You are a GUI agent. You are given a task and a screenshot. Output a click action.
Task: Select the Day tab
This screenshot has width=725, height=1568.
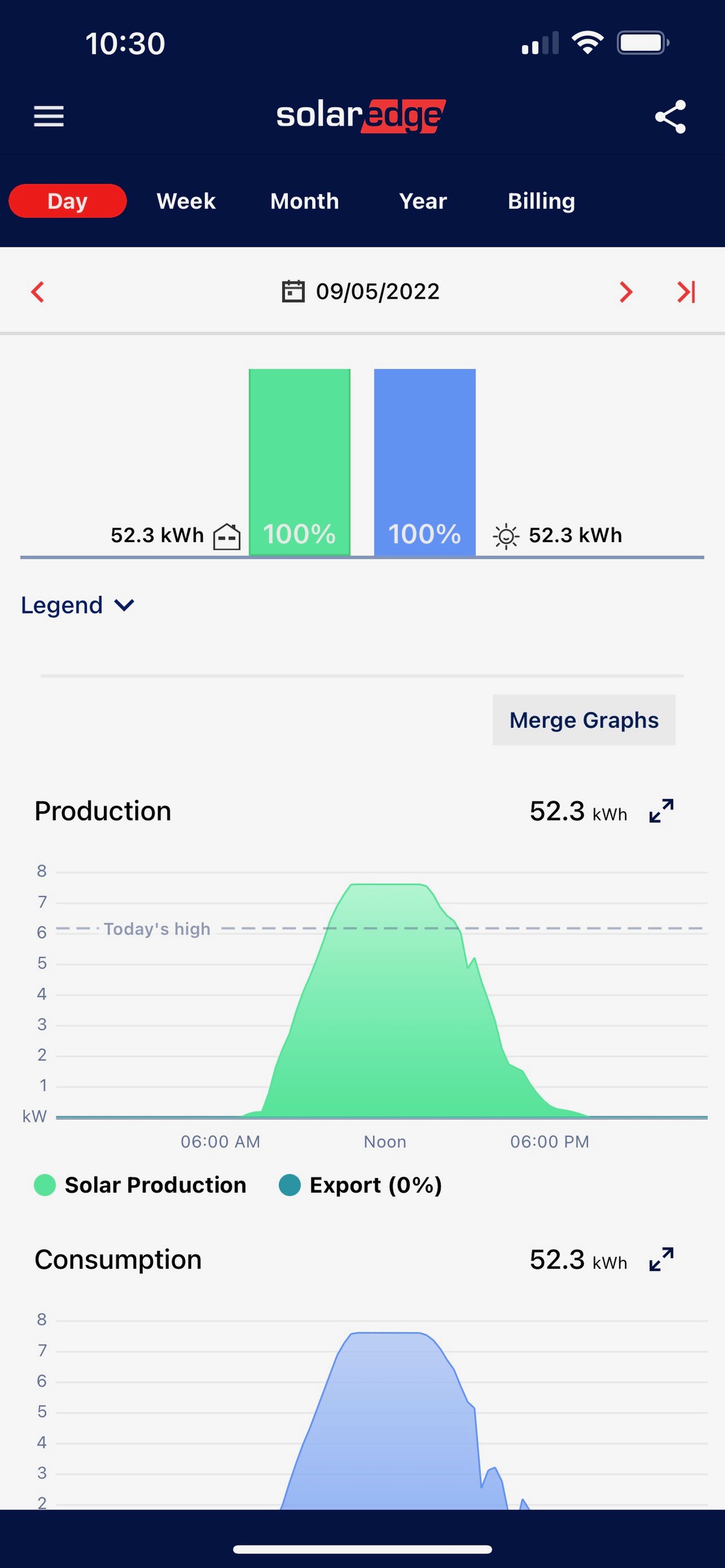68,201
